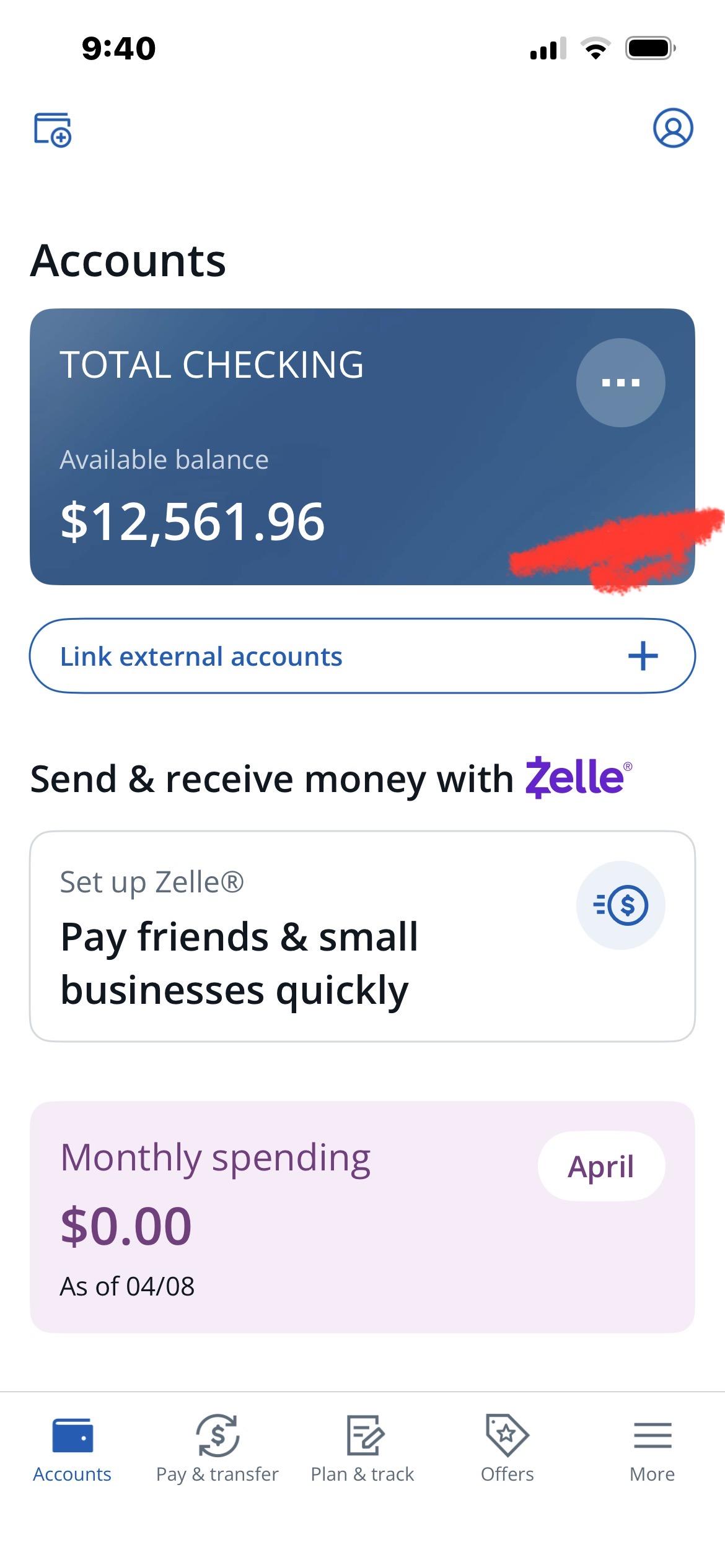Set up Zelle to pay friends

click(x=362, y=936)
